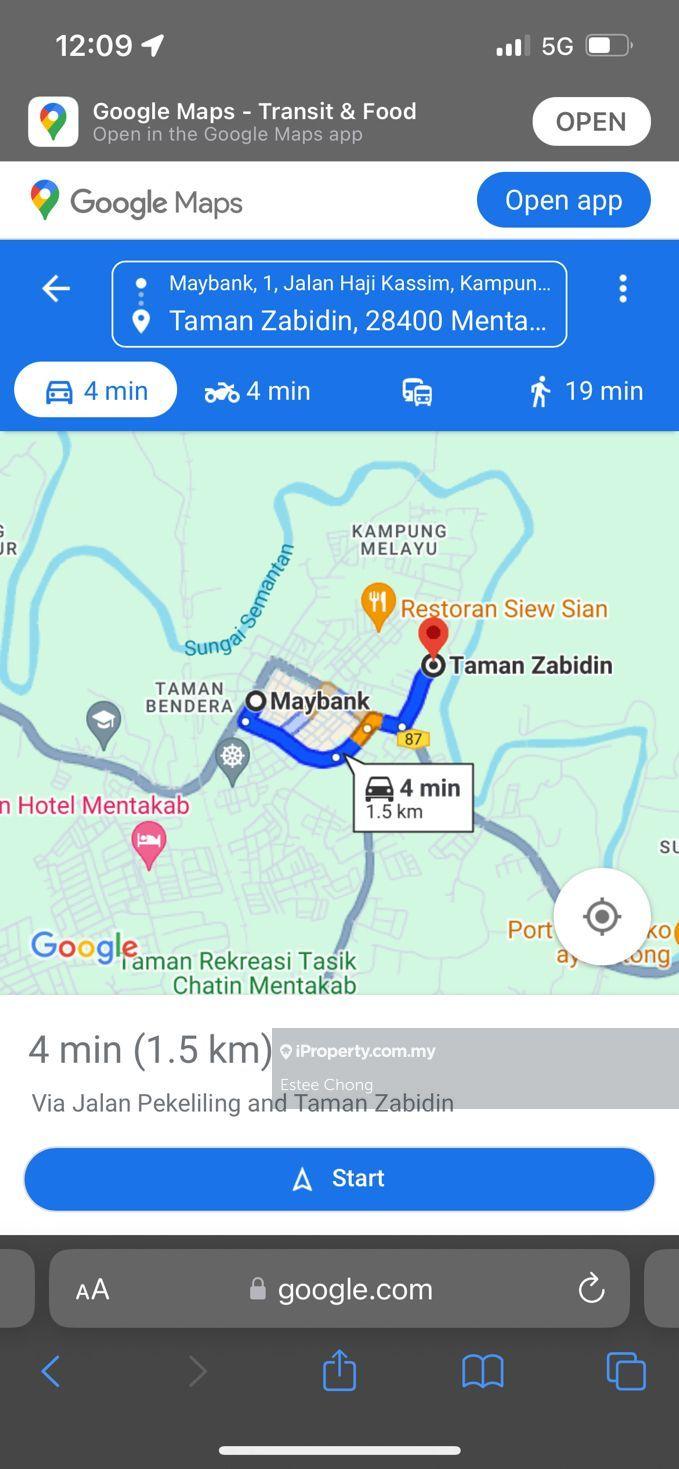Edit the Taman Zabidin destination field
Viewport: 679px width, 1469px height.
356,321
